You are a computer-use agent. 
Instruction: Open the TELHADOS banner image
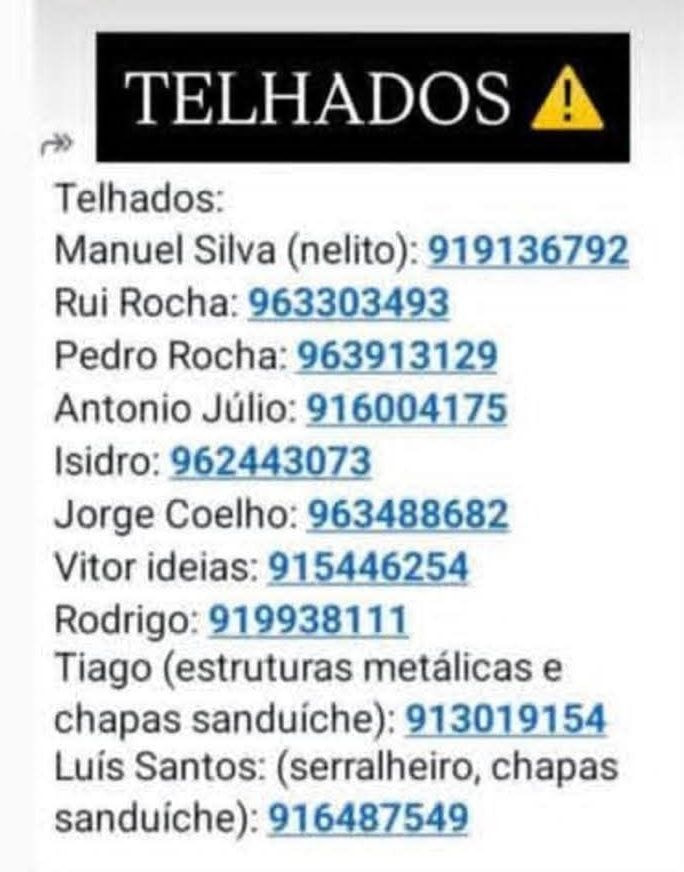tap(362, 98)
